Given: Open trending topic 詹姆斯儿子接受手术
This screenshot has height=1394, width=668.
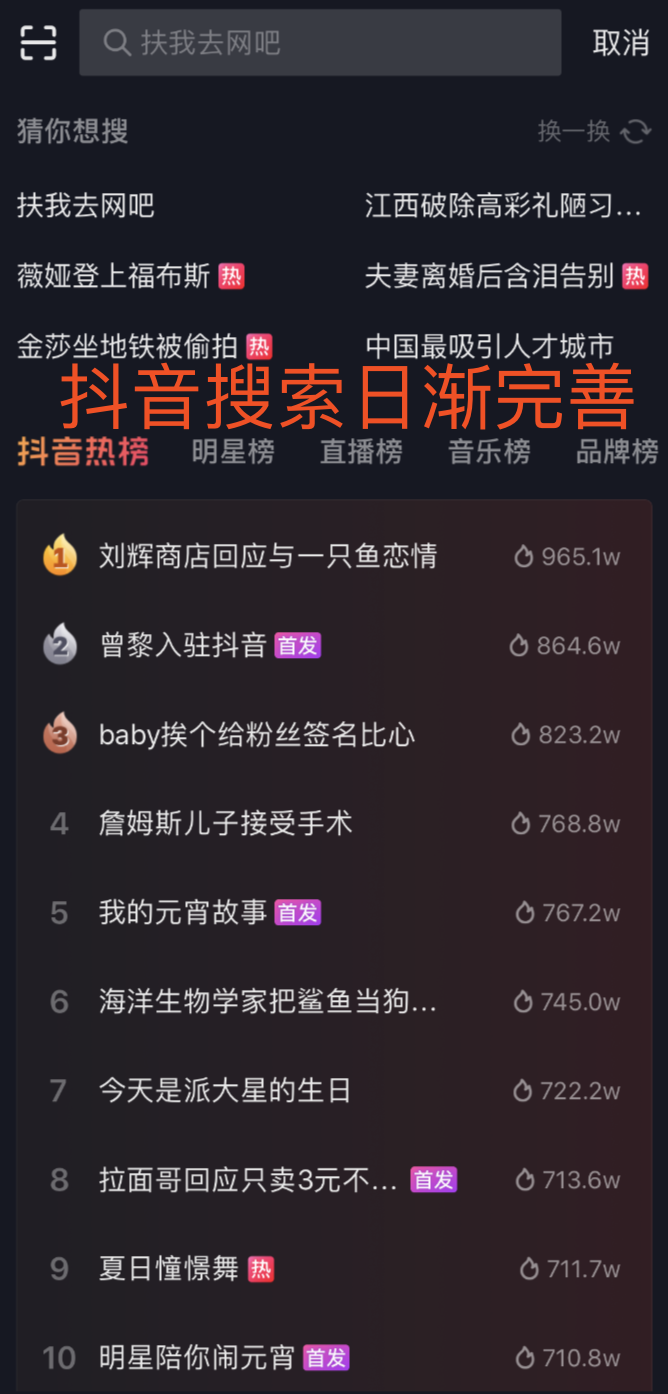Looking at the screenshot, I should [x=226, y=824].
